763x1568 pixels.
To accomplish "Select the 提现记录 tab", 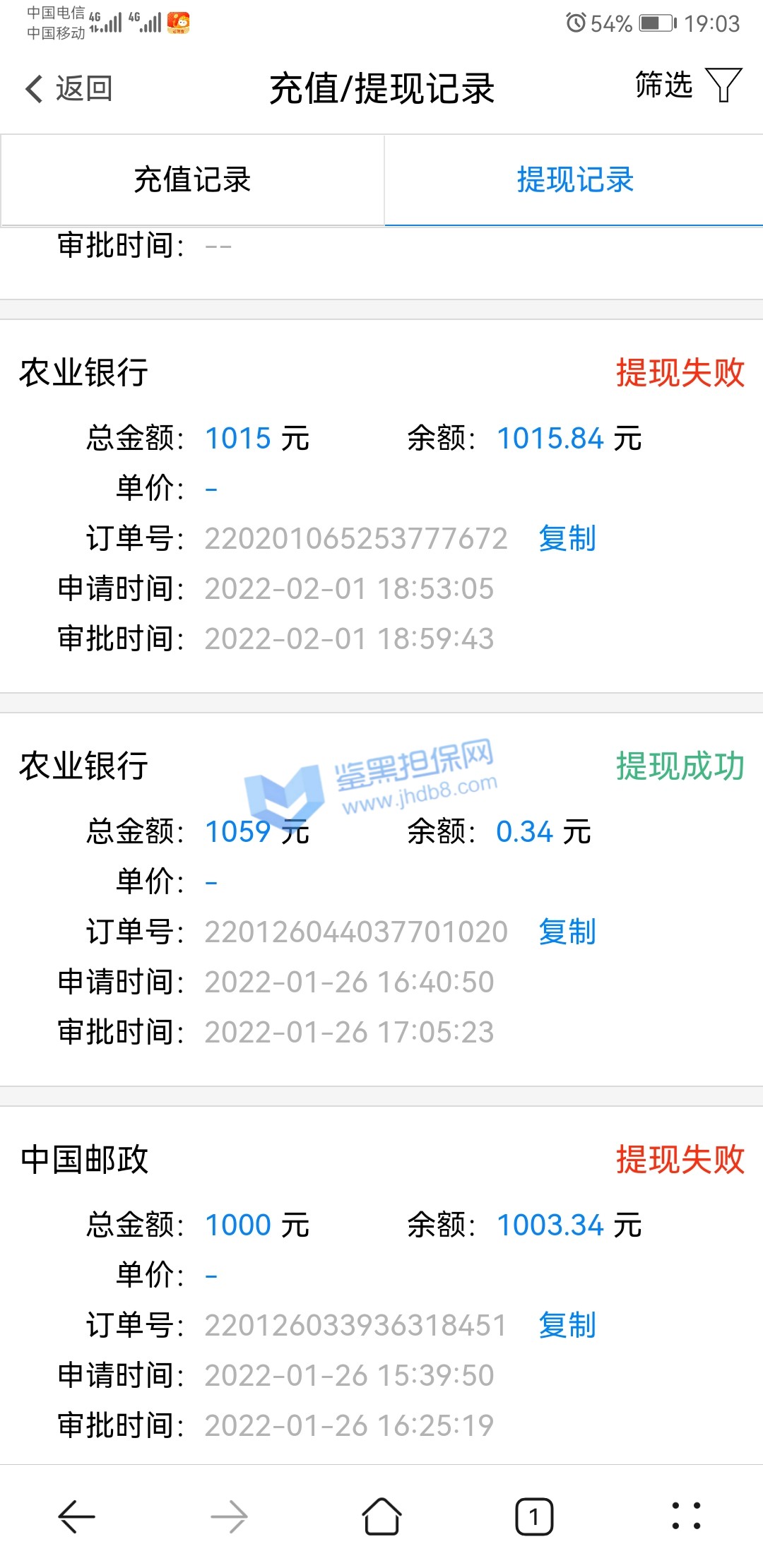I will coord(574,180).
